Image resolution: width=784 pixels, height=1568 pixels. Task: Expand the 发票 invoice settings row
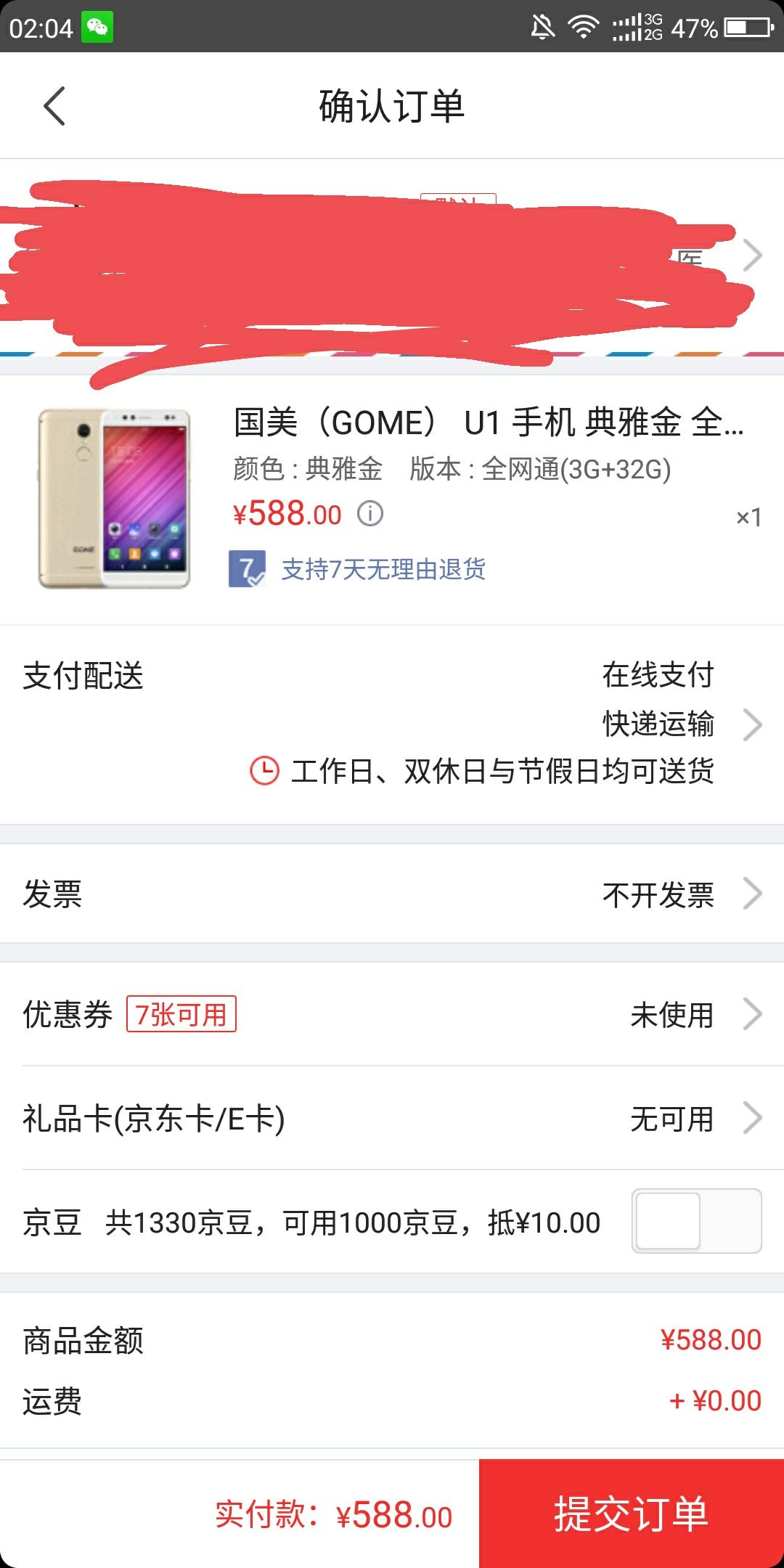(x=753, y=895)
